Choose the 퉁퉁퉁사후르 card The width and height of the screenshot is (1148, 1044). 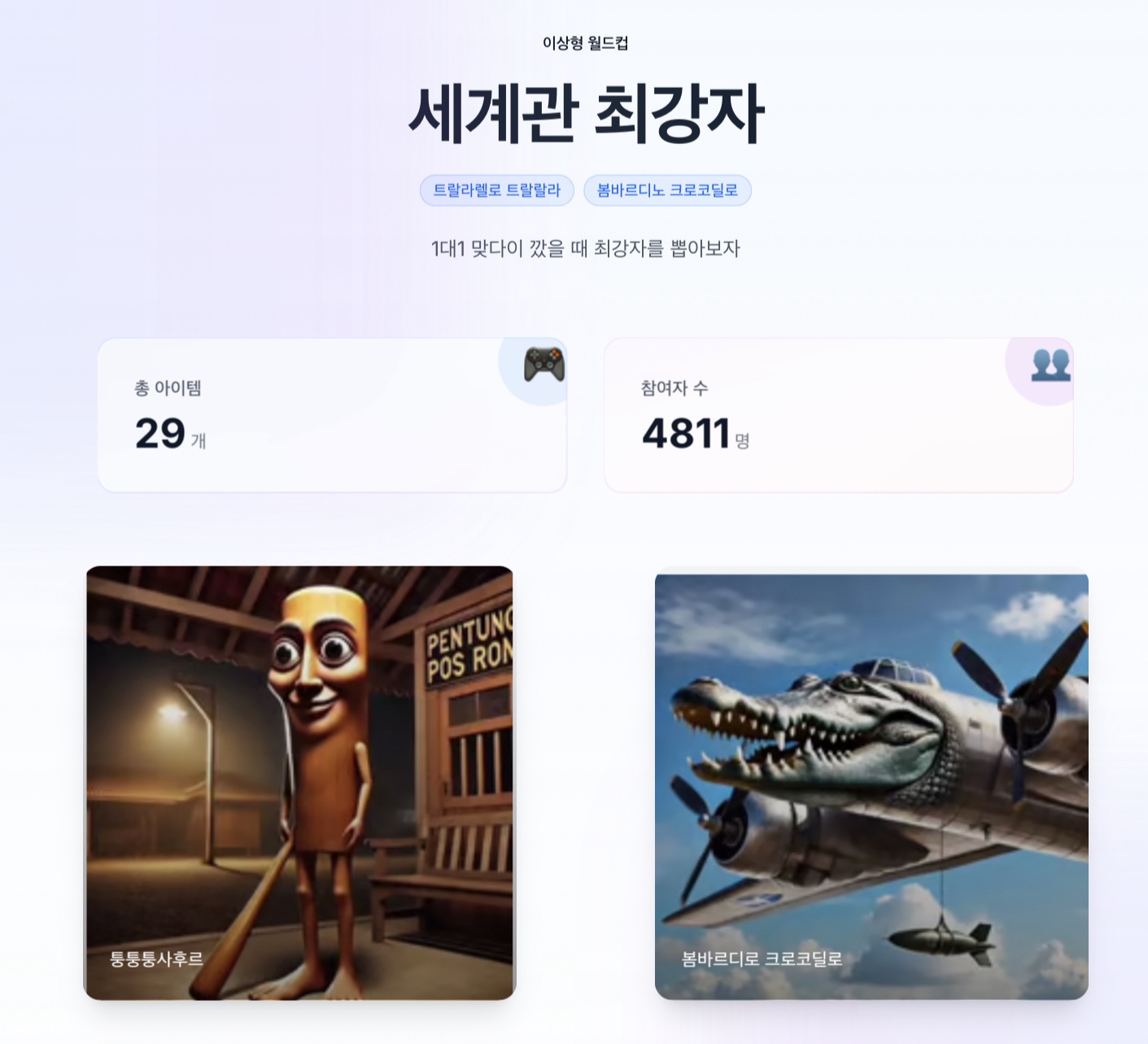pyautogui.click(x=299, y=783)
